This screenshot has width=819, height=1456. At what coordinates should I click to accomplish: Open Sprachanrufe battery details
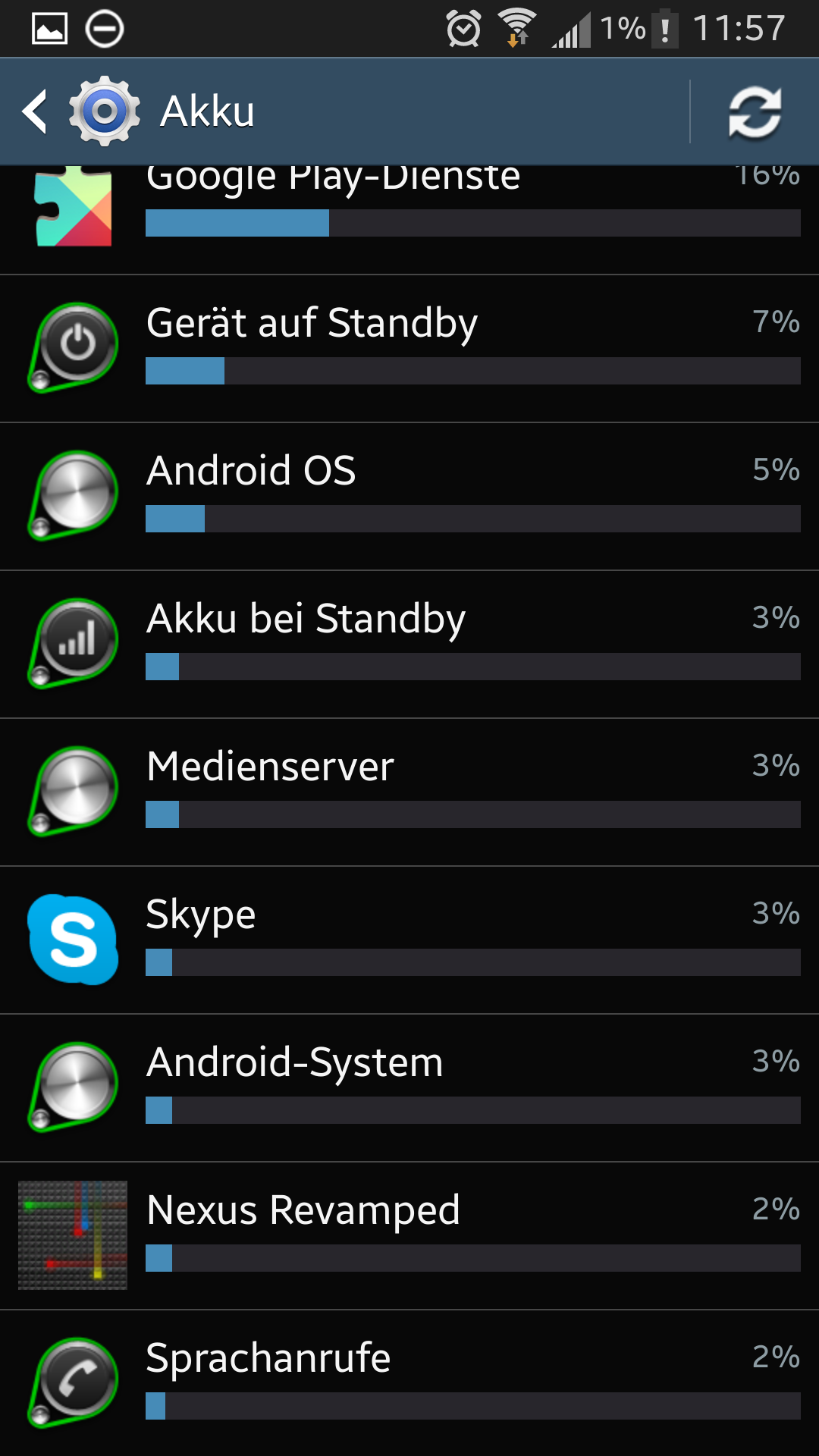(409, 1382)
